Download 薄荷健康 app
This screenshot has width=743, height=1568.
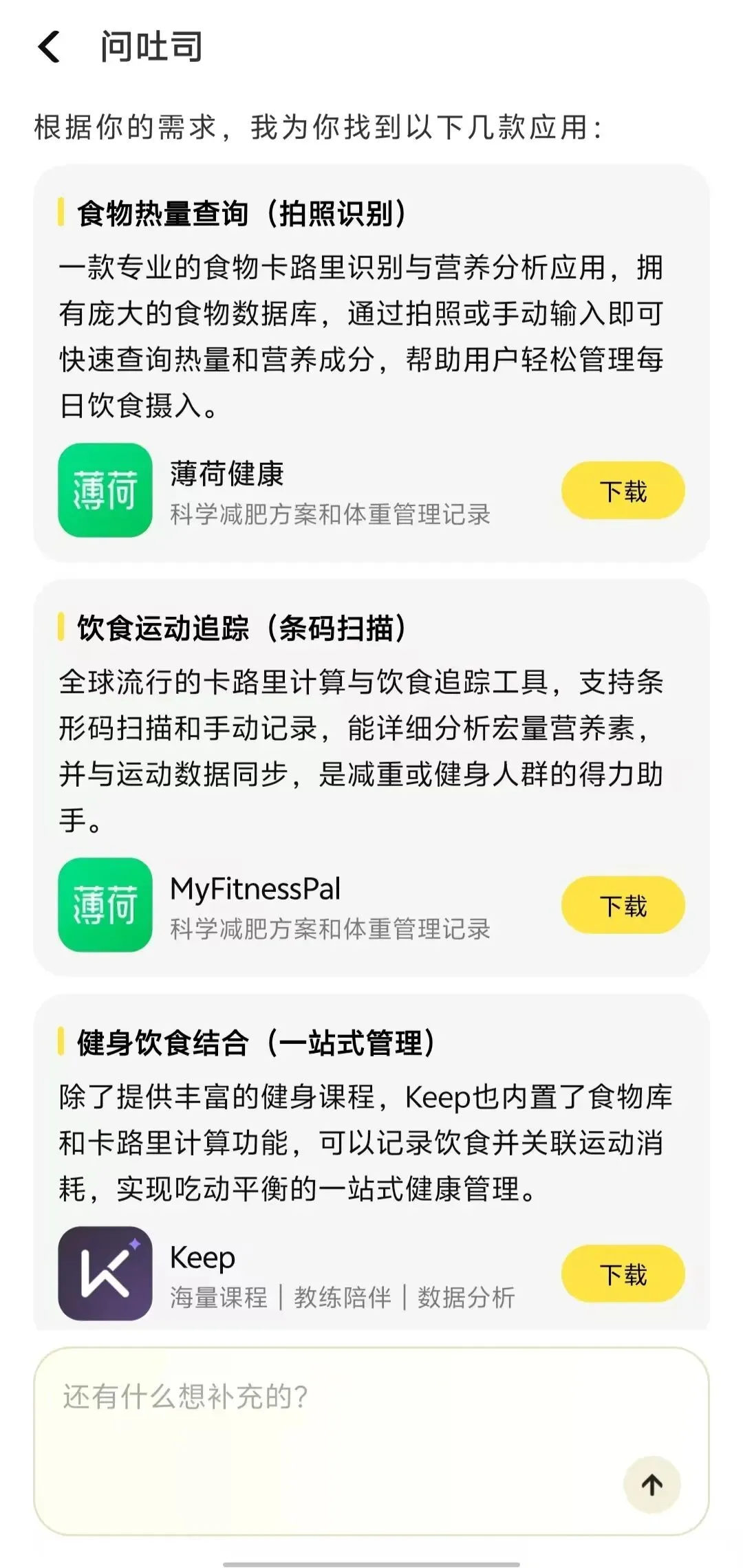pyautogui.click(x=623, y=490)
